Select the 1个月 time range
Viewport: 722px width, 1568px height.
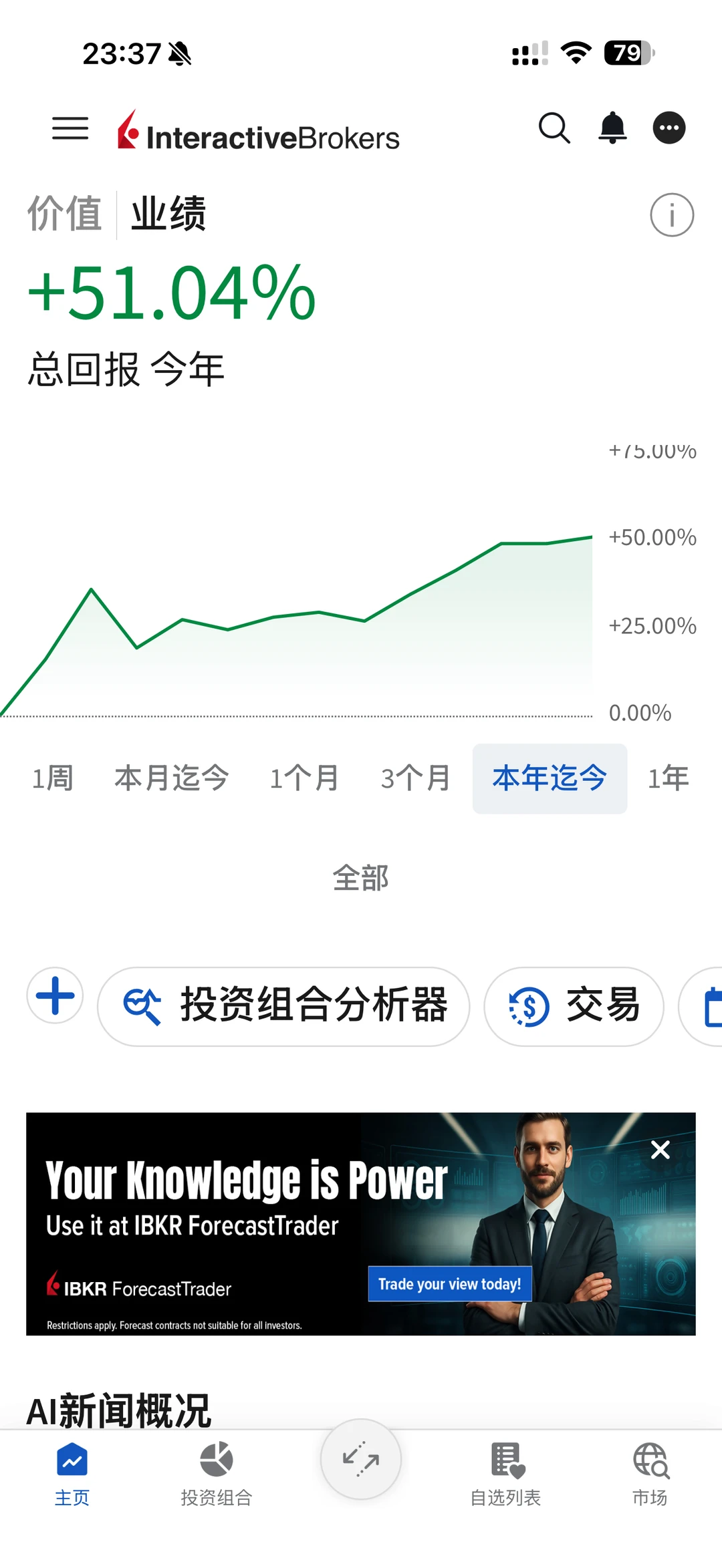[x=304, y=778]
